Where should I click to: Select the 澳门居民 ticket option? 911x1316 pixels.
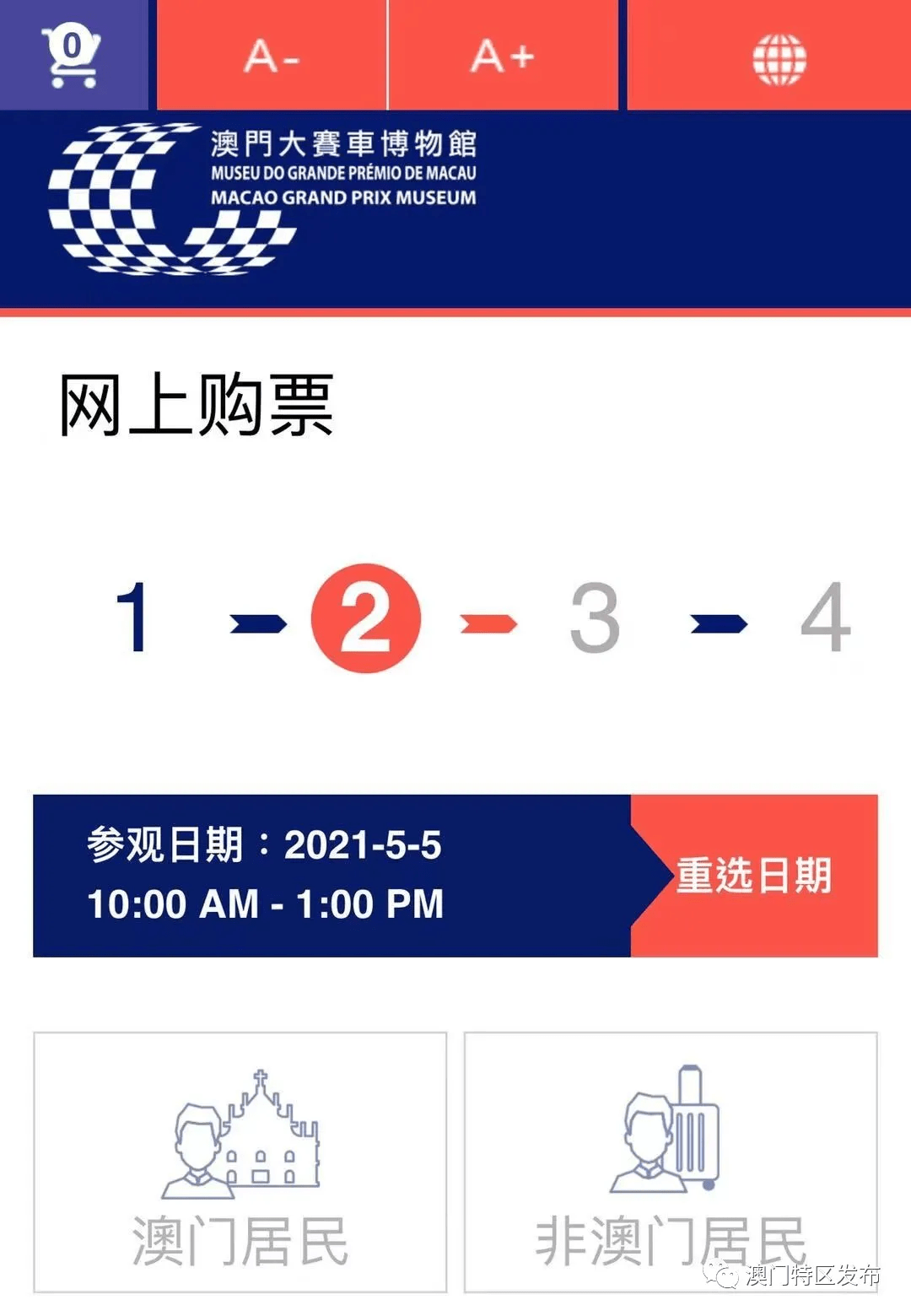click(240, 1162)
